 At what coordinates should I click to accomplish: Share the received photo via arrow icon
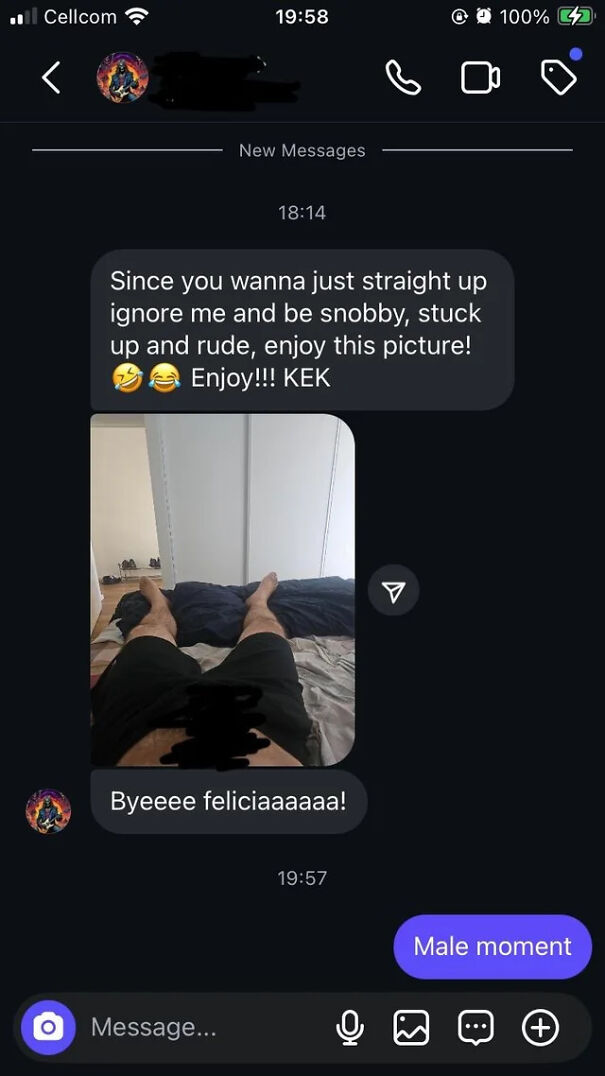(x=393, y=590)
